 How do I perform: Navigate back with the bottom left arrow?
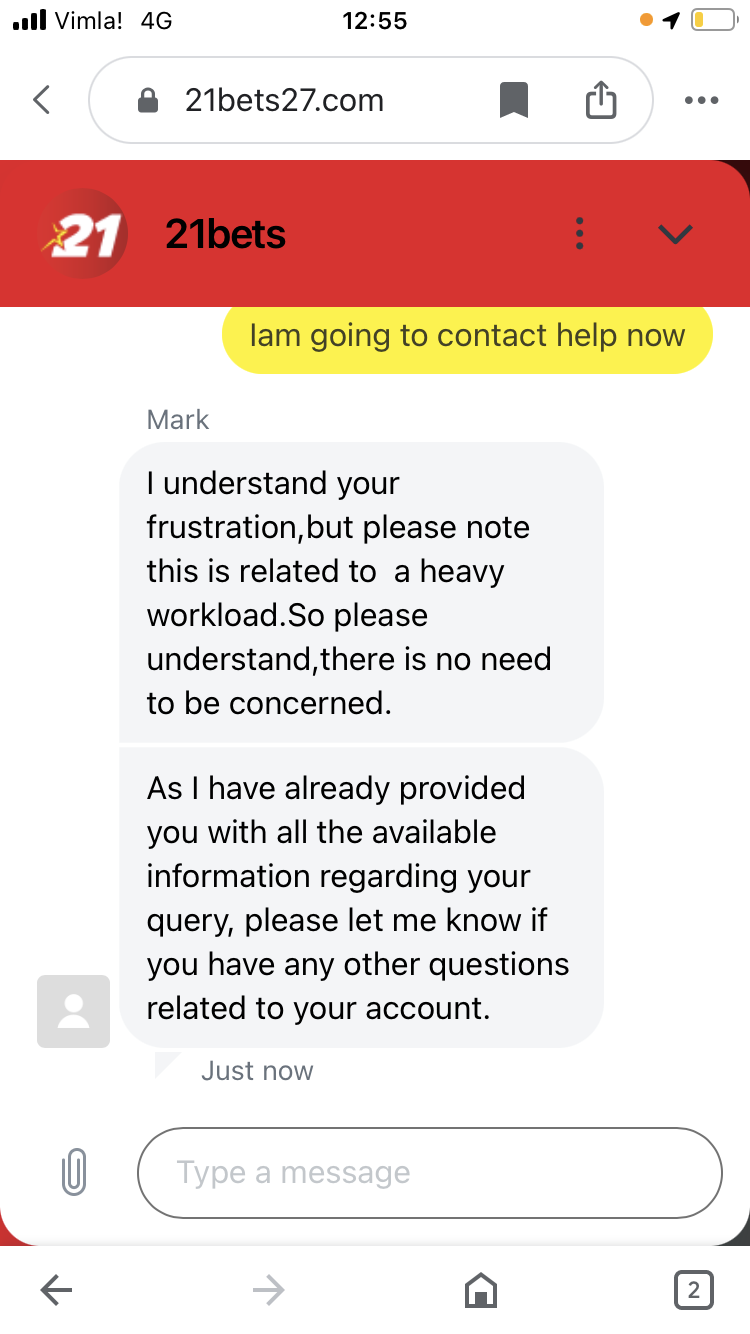pos(56,1291)
